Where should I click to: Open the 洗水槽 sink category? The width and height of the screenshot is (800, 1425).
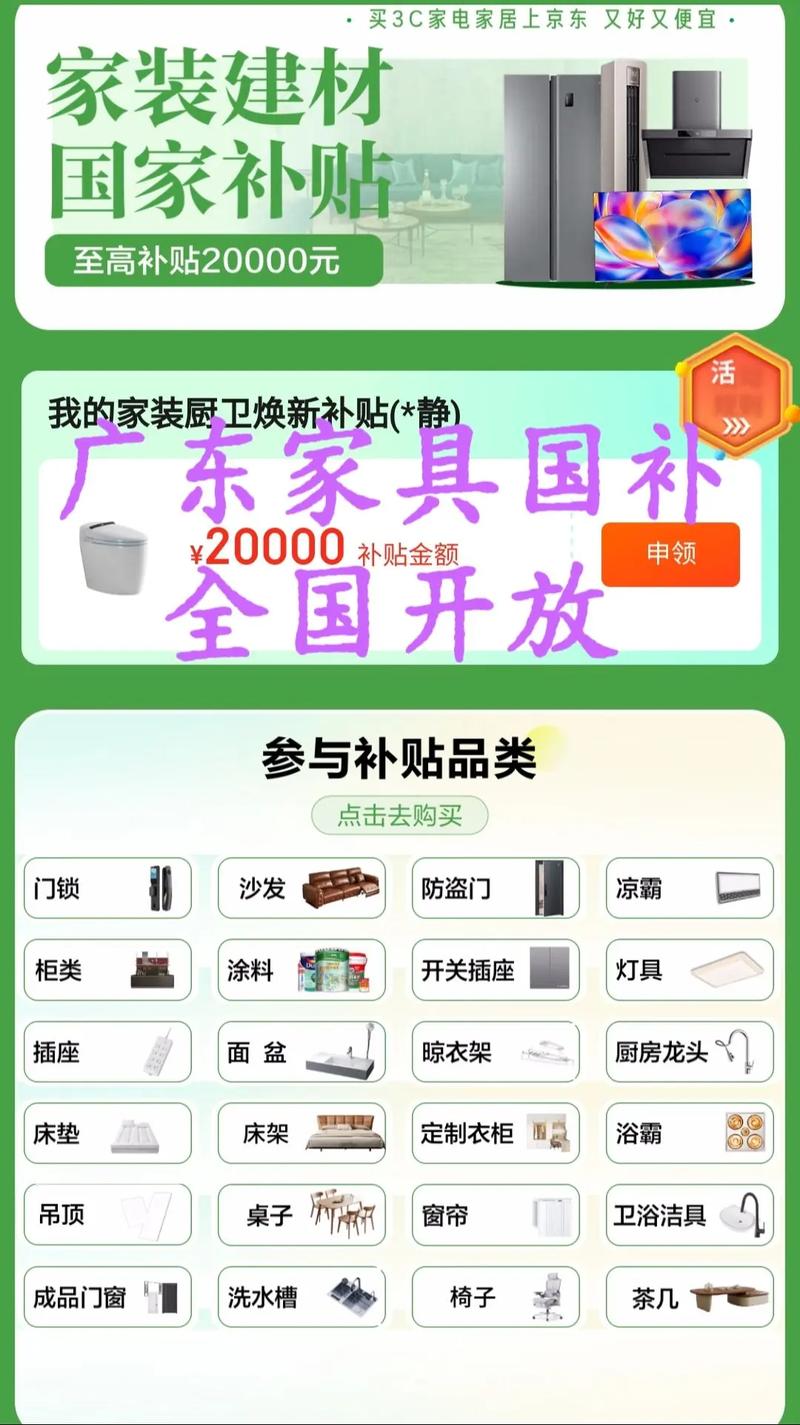[x=300, y=1297]
